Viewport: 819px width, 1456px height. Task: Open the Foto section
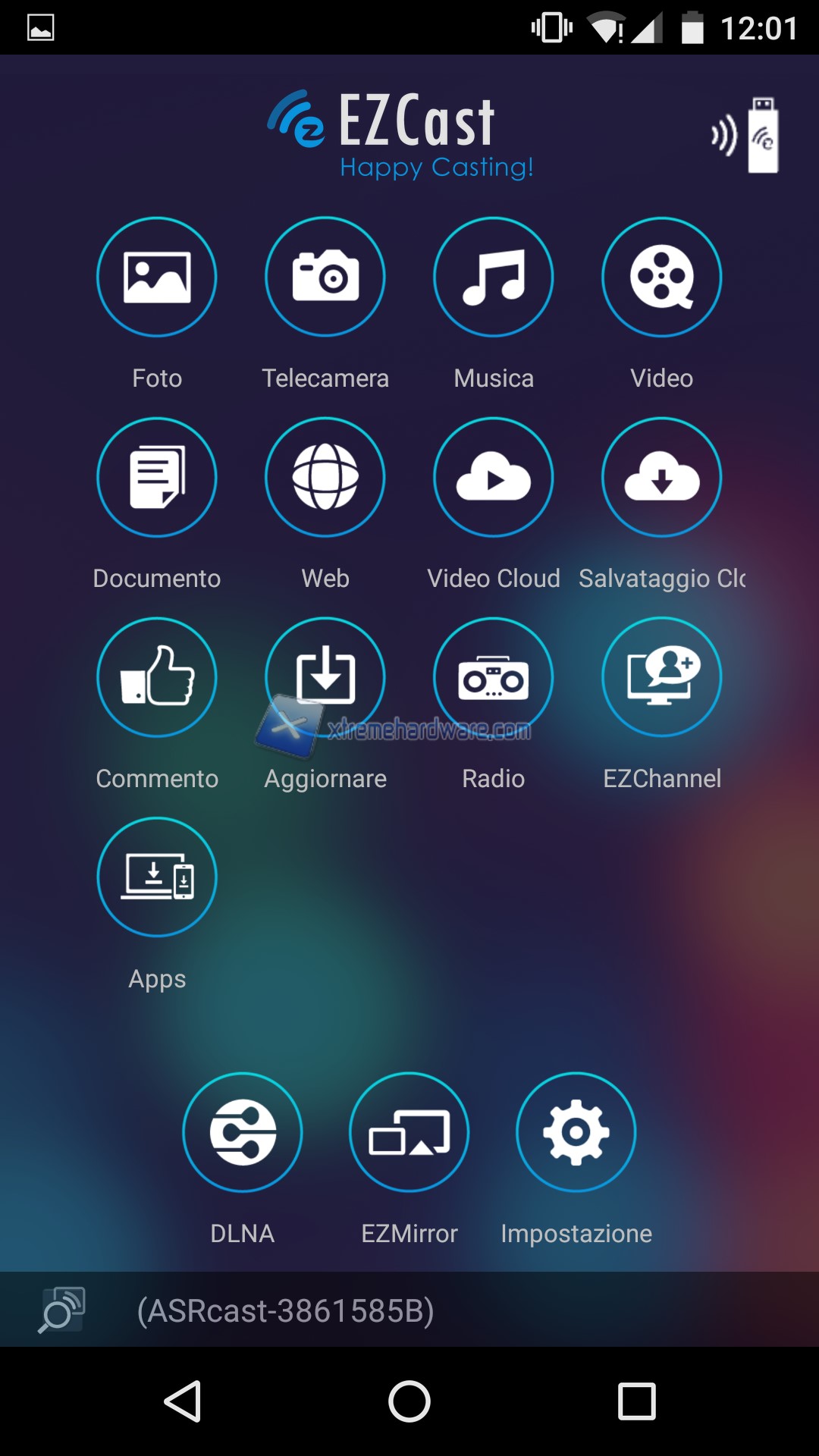coord(157,278)
